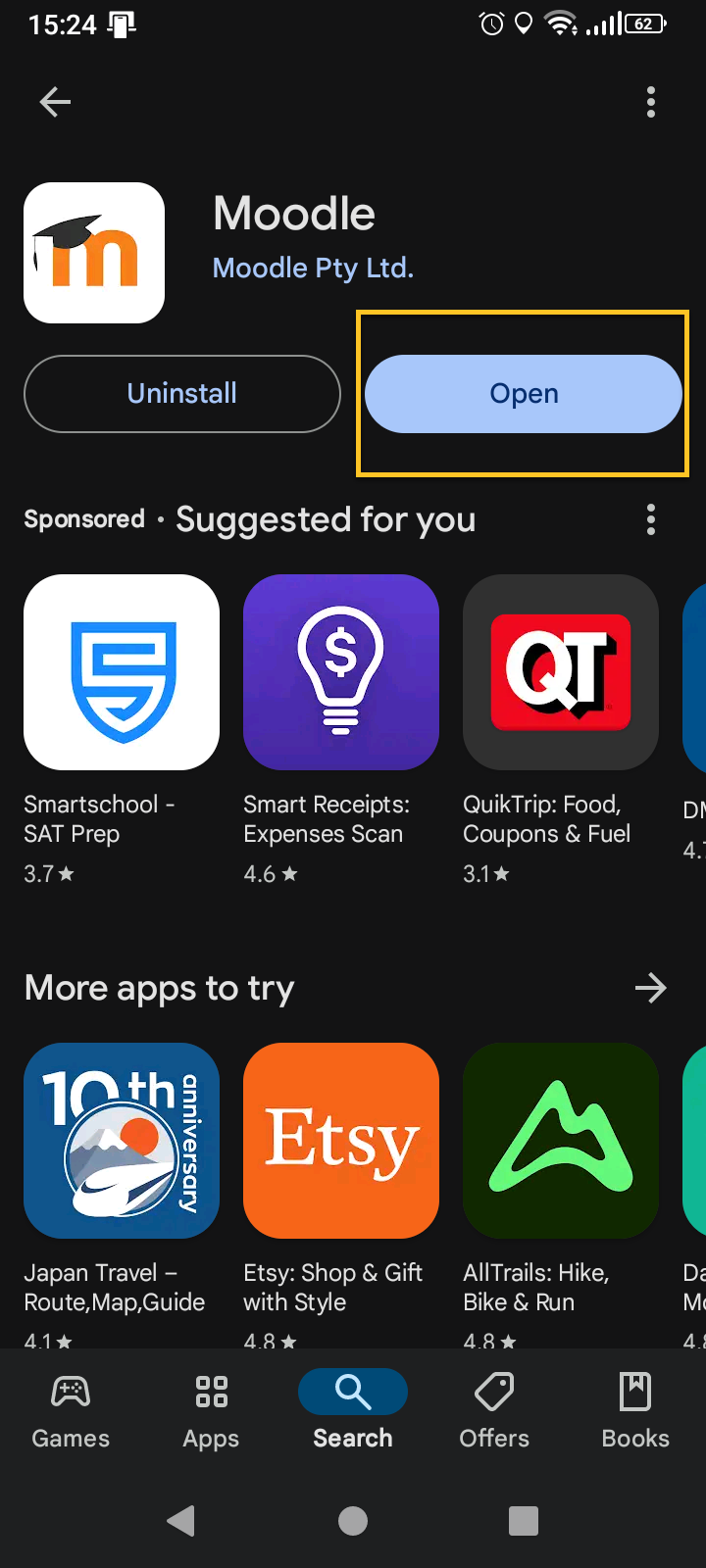Switch to the Books tab
This screenshot has width=706, height=1568.
pos(635,1411)
